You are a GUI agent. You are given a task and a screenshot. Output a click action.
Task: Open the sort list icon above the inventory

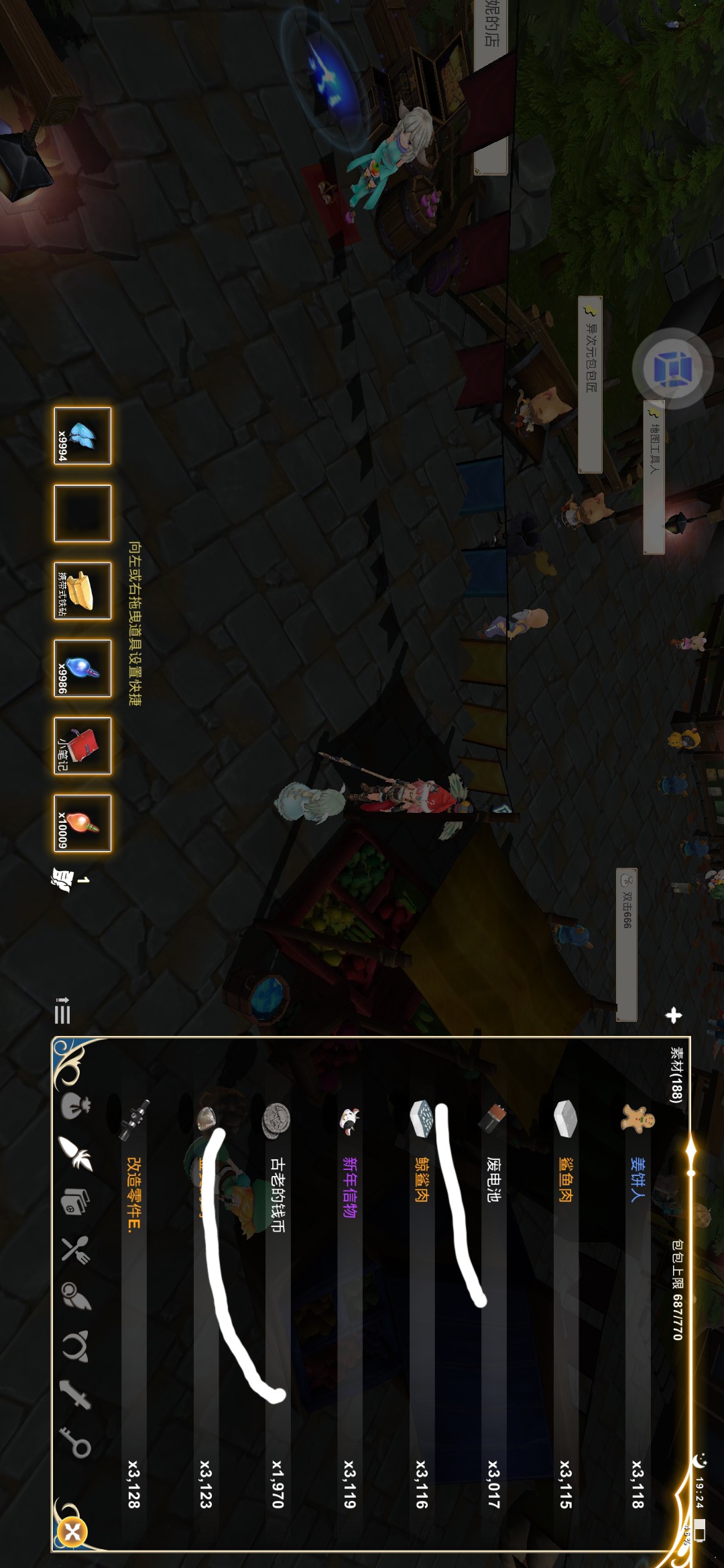tap(62, 1010)
